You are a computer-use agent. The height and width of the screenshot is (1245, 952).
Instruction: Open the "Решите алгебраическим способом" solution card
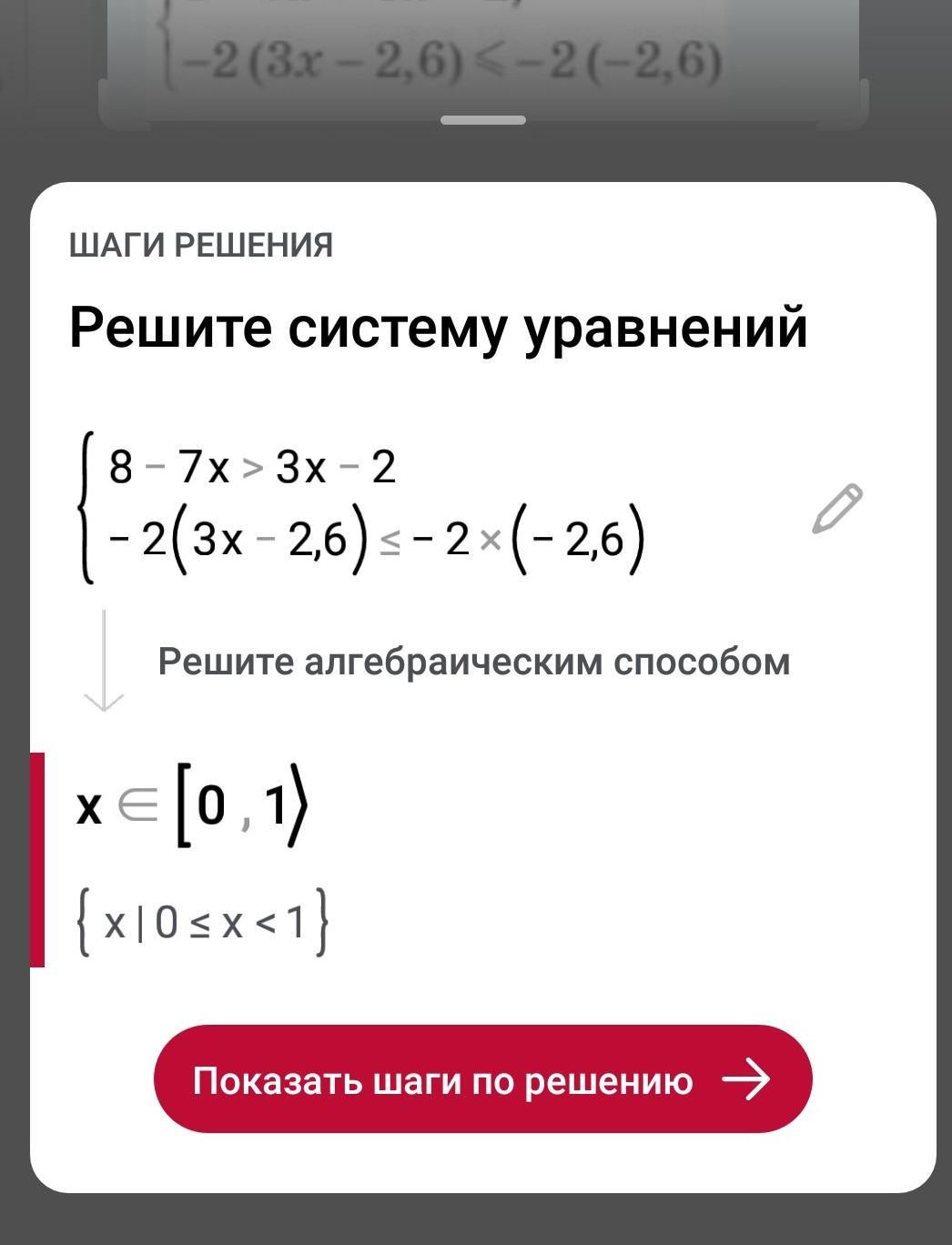pos(473,662)
